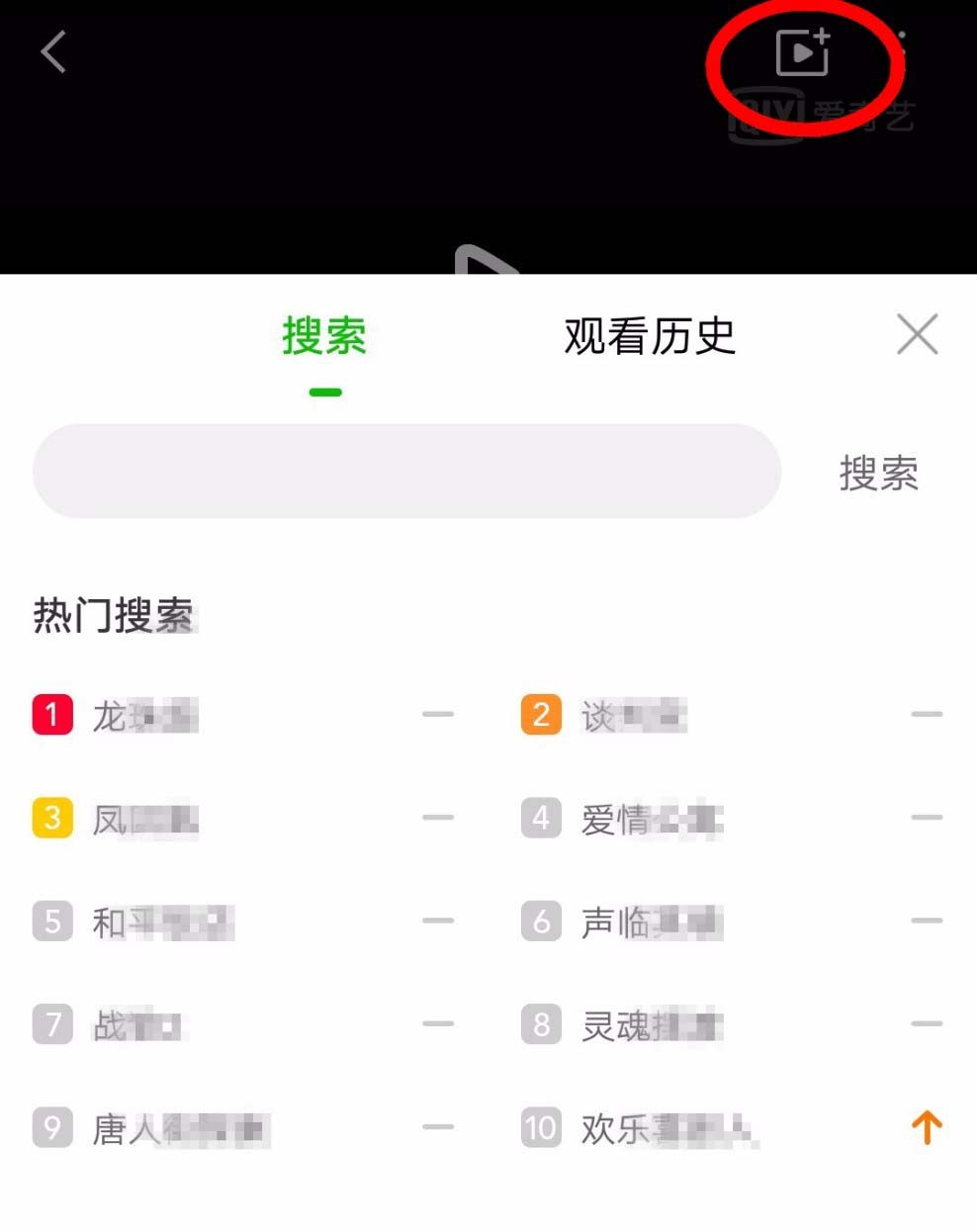Choose hot search number 5 starting with 和平

click(163, 923)
